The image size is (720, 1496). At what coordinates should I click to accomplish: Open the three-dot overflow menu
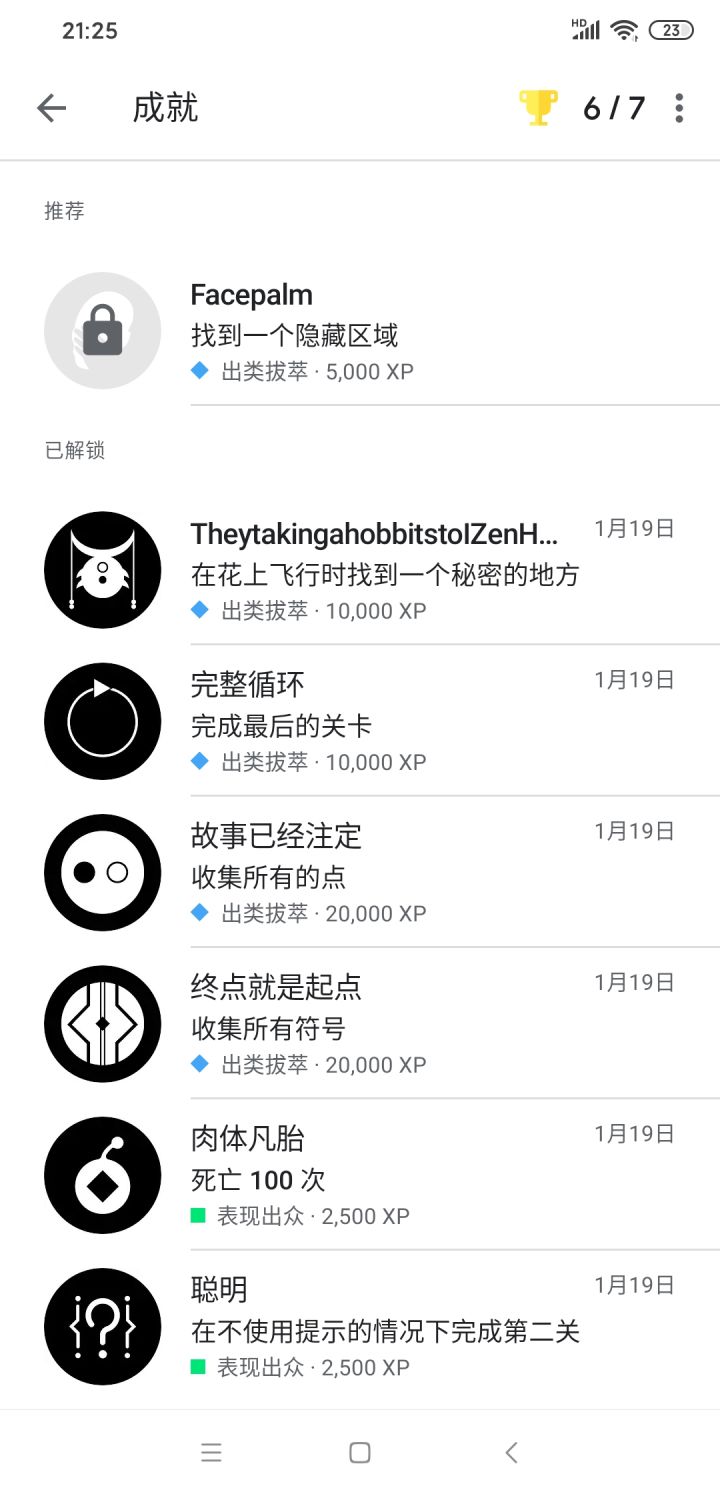click(679, 108)
